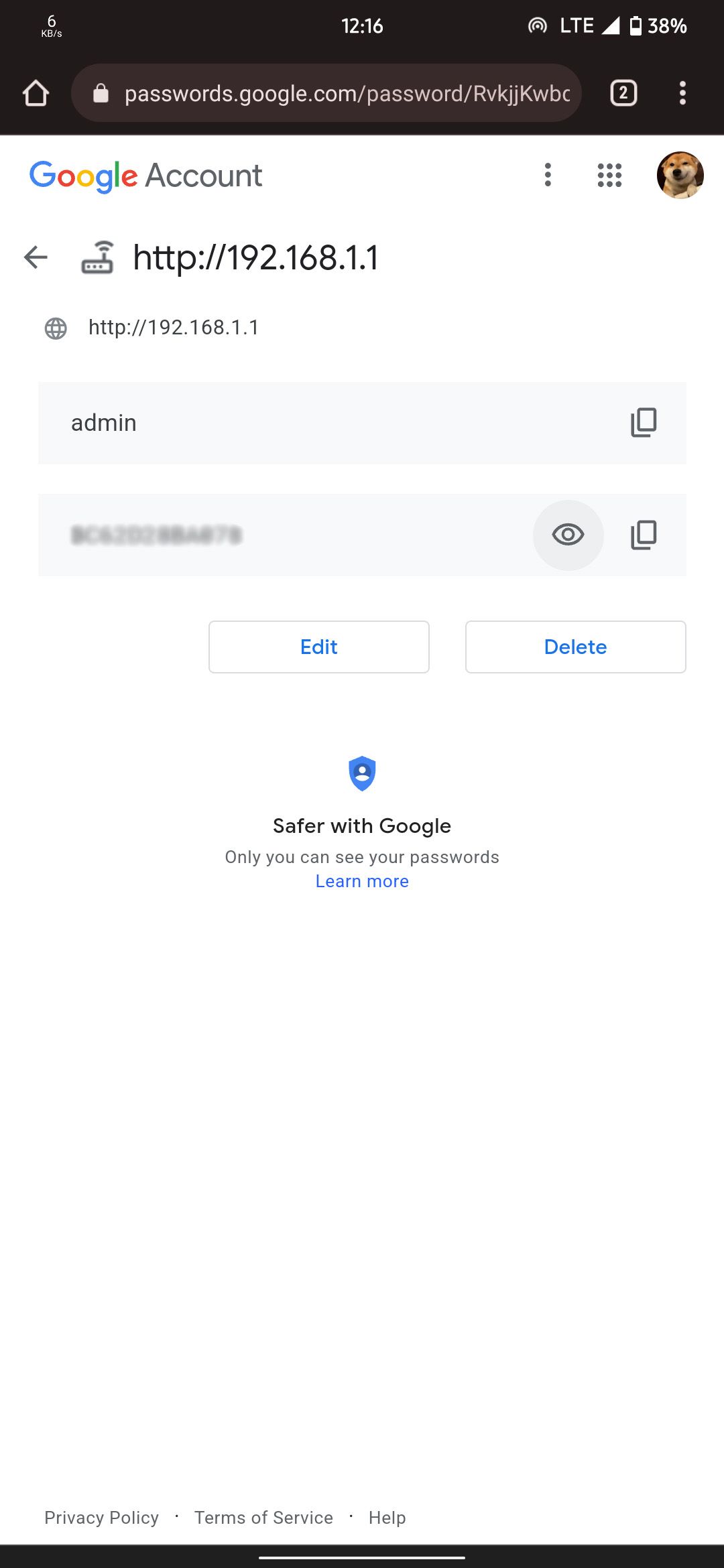Copy the saved password
This screenshot has width=724, height=1568.
click(x=644, y=535)
